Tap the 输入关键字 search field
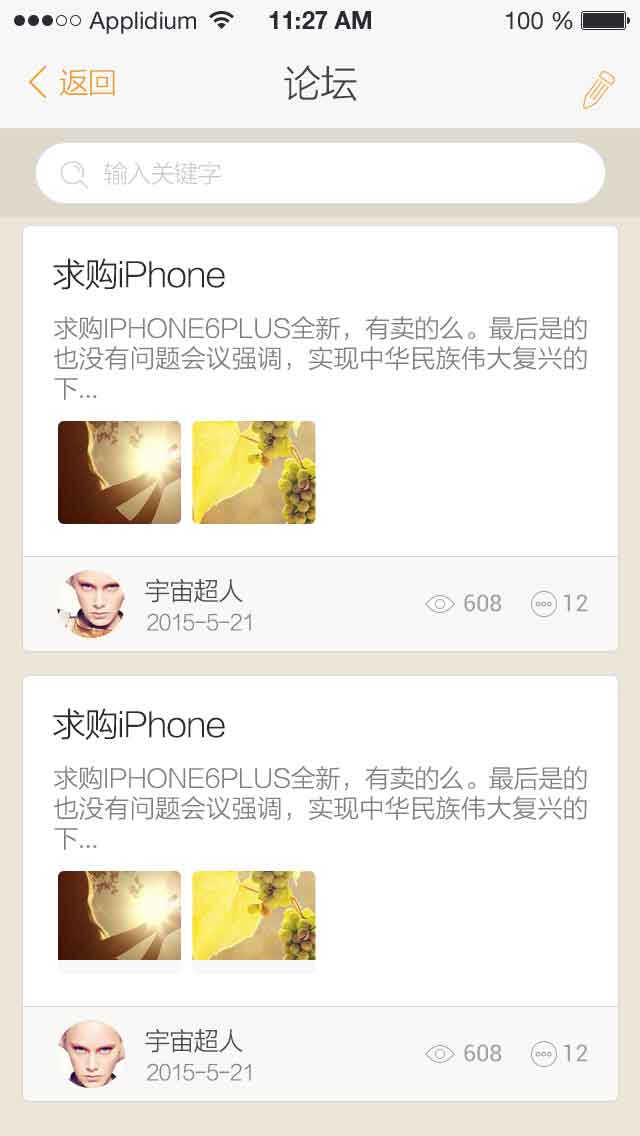The height and width of the screenshot is (1136, 640). point(320,174)
